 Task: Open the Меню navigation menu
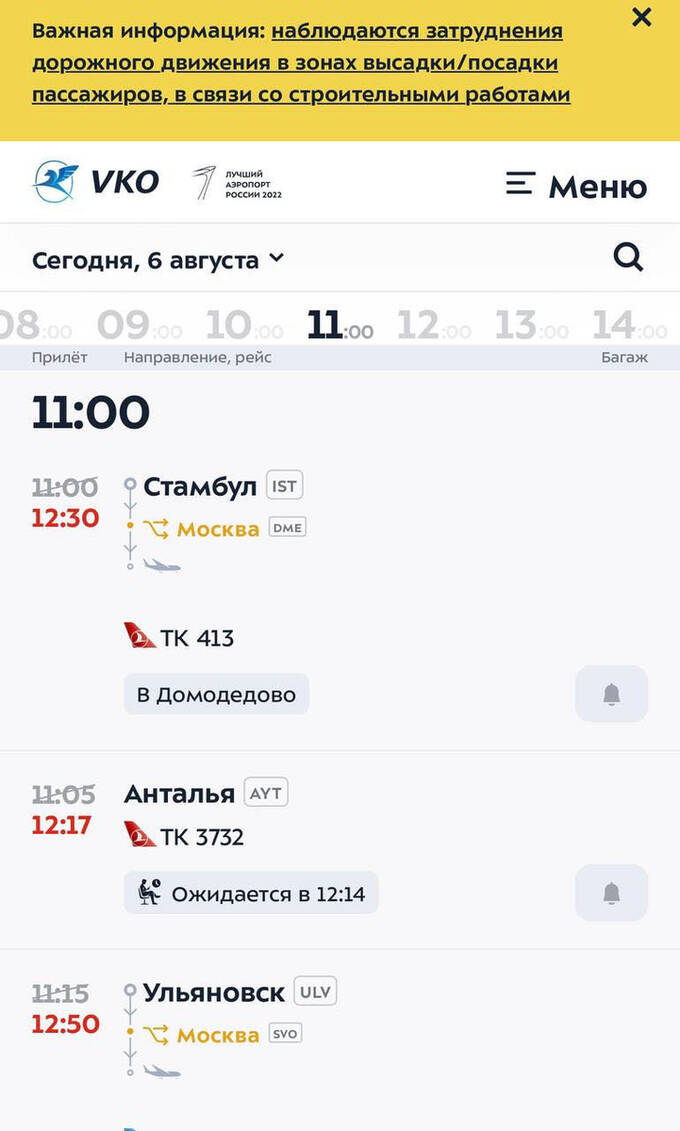[576, 185]
